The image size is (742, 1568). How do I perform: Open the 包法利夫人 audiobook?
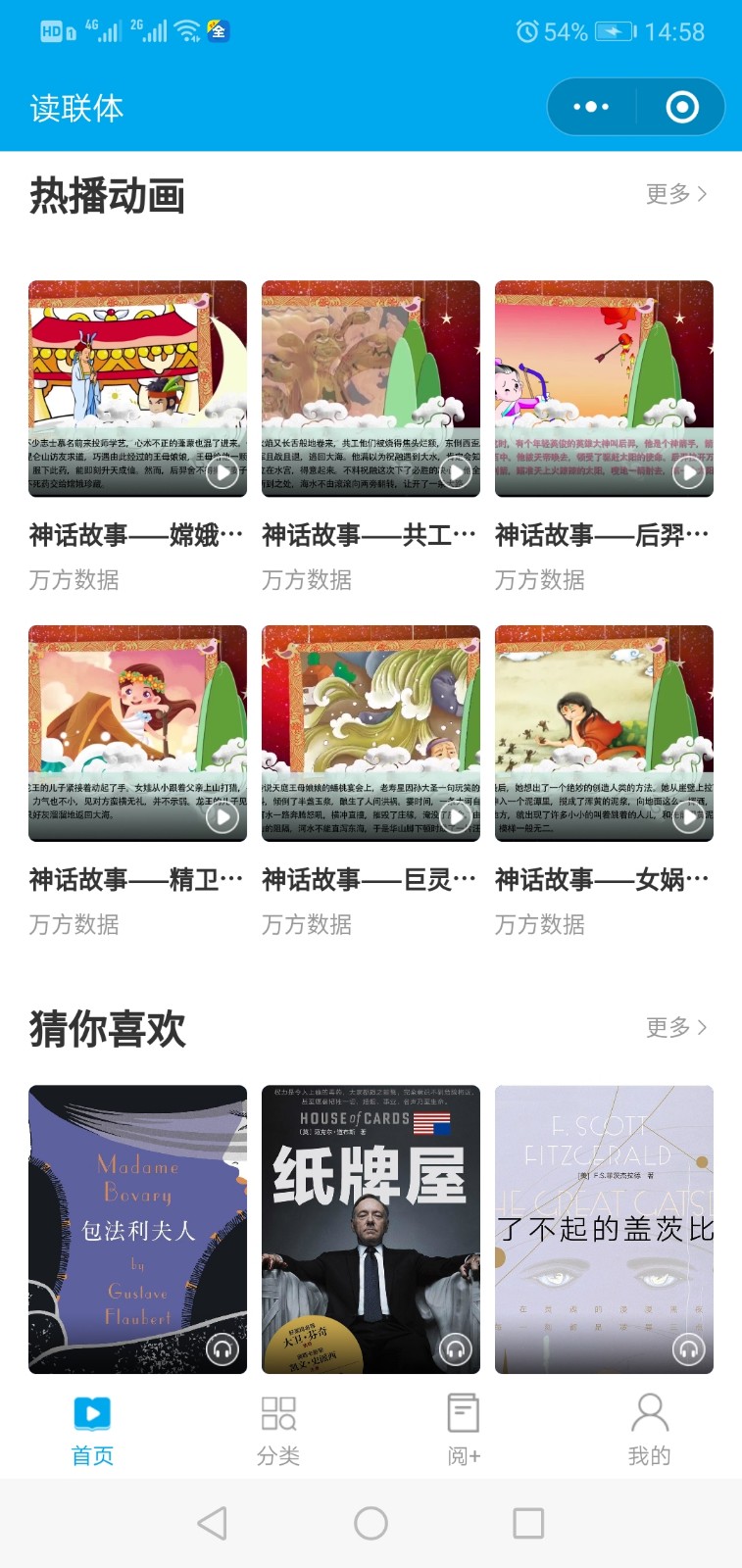(x=137, y=1229)
